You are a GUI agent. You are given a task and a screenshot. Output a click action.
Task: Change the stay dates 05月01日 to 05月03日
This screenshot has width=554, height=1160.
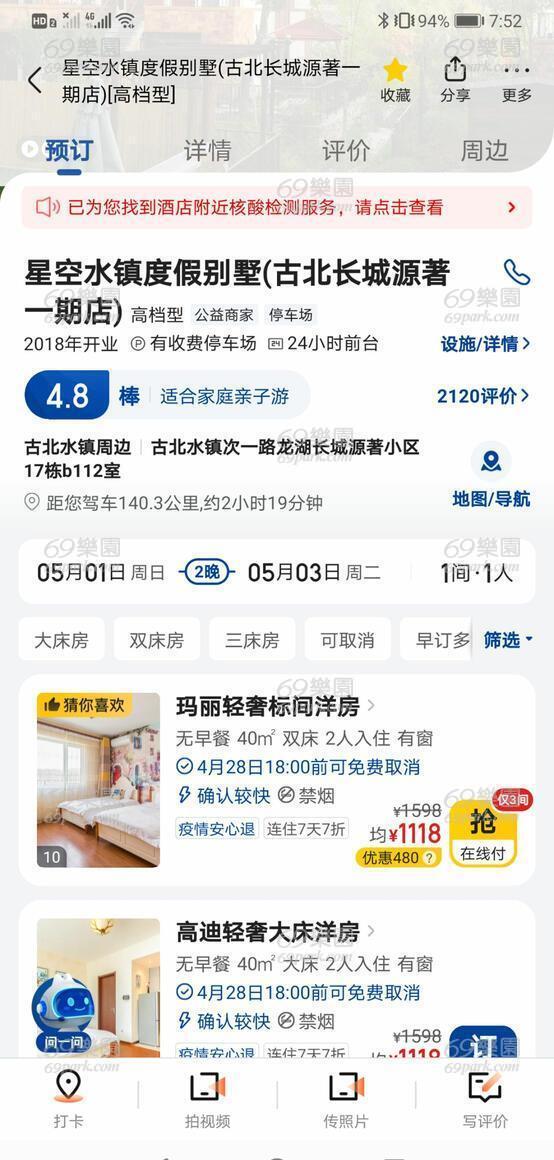tap(209, 572)
